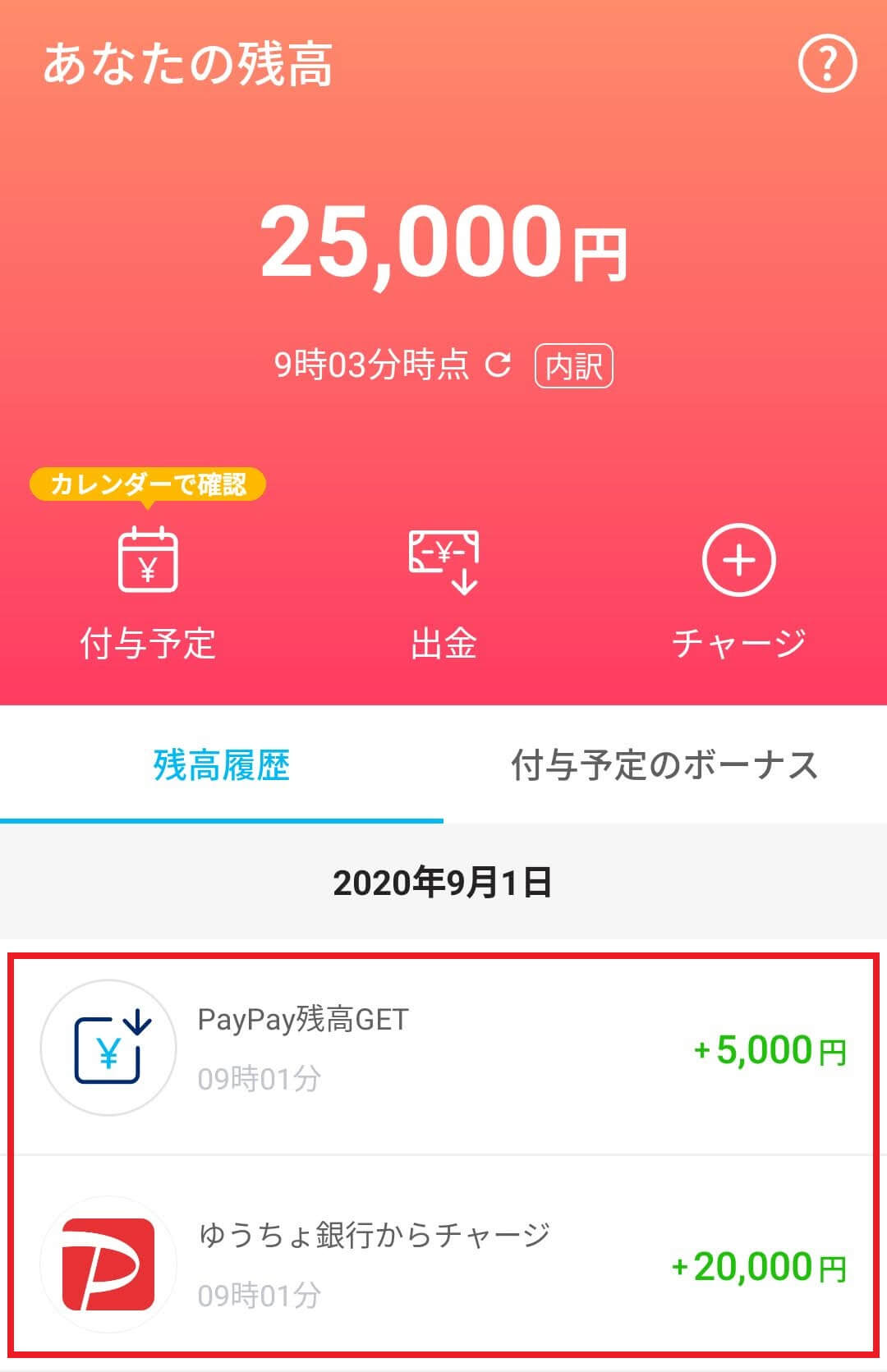Open the ゆうちょ銀行からチャージ transaction
Viewport: 887px width, 1372px height.
click(443, 1264)
